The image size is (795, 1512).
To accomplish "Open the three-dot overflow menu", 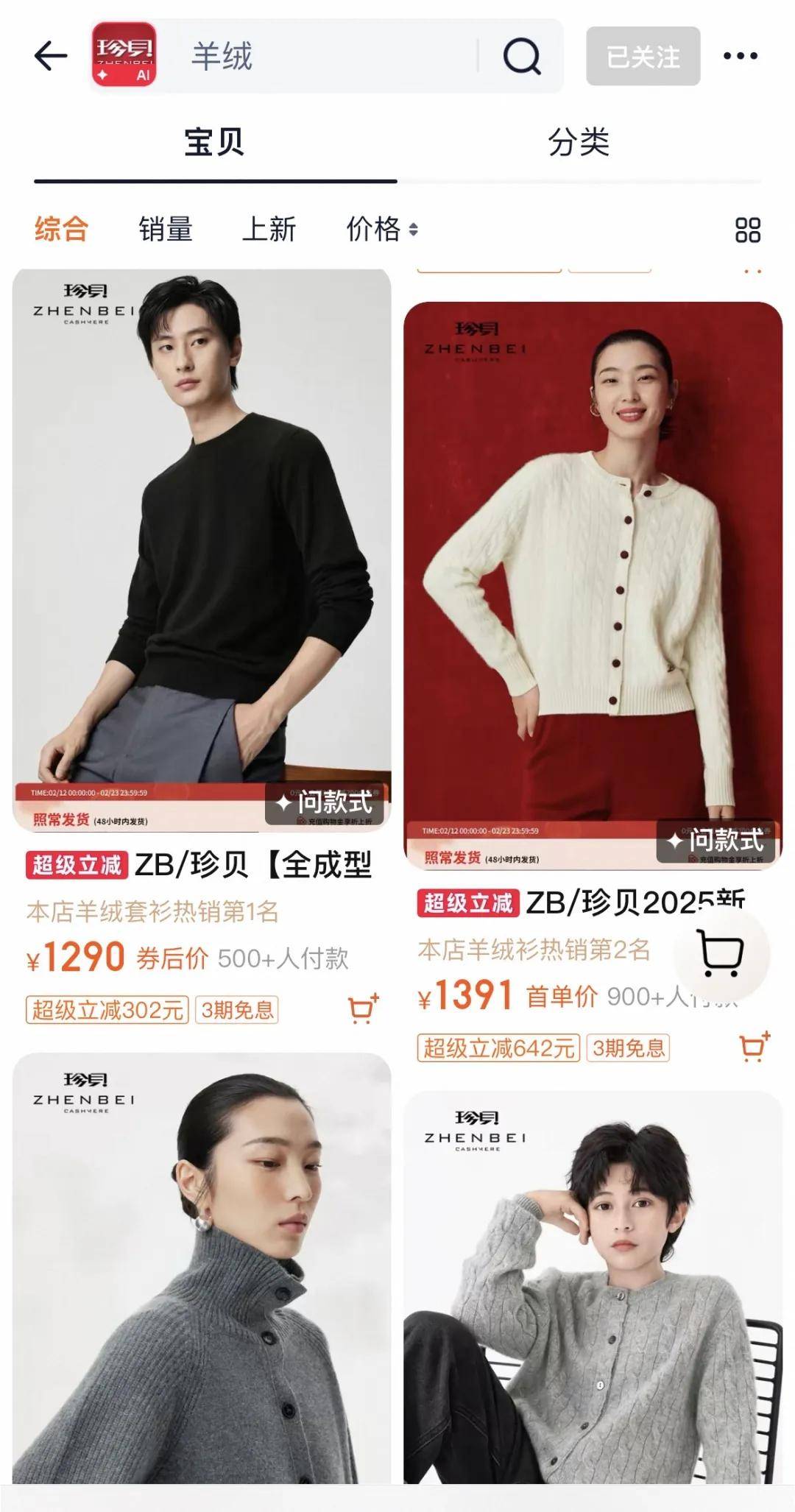I will [740, 56].
